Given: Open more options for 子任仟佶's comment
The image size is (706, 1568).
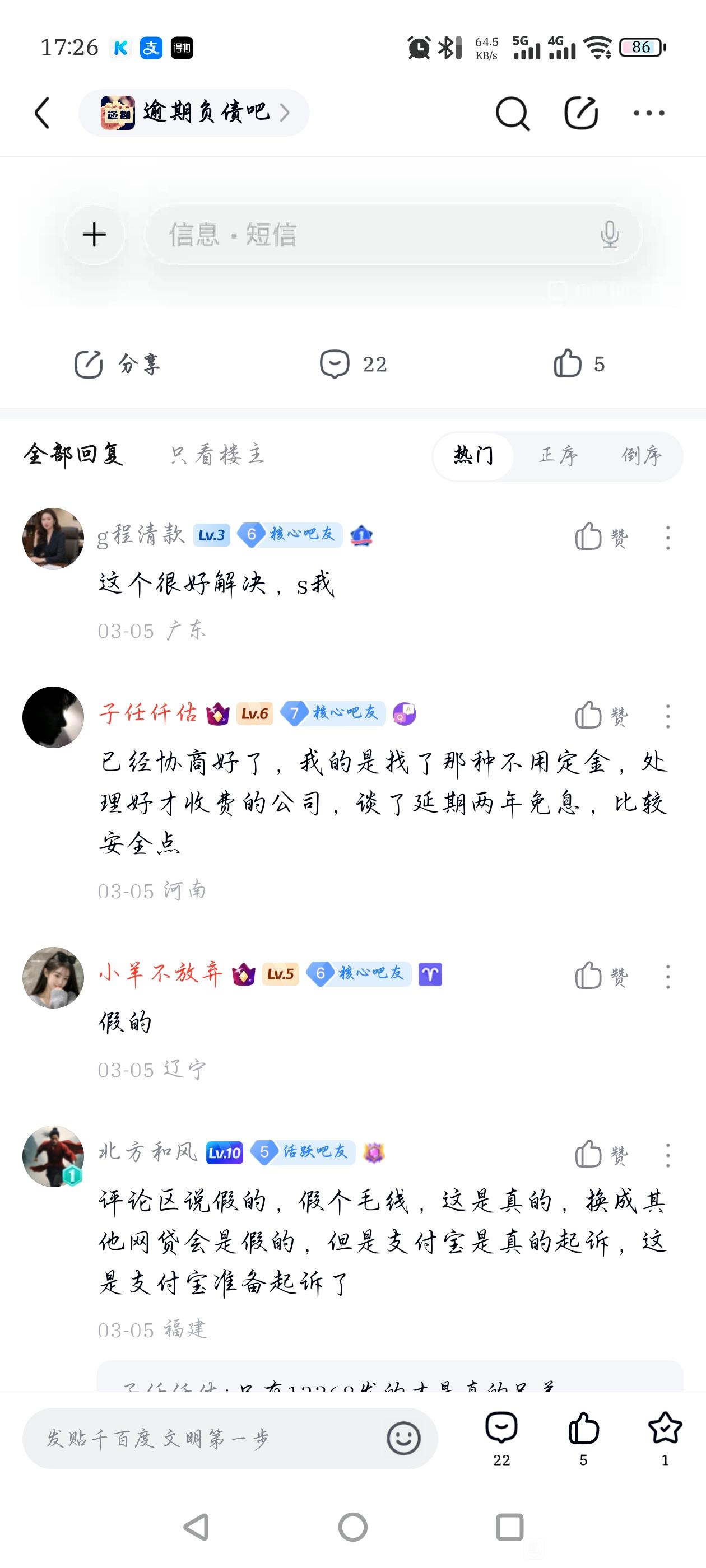Looking at the screenshot, I should (668, 716).
